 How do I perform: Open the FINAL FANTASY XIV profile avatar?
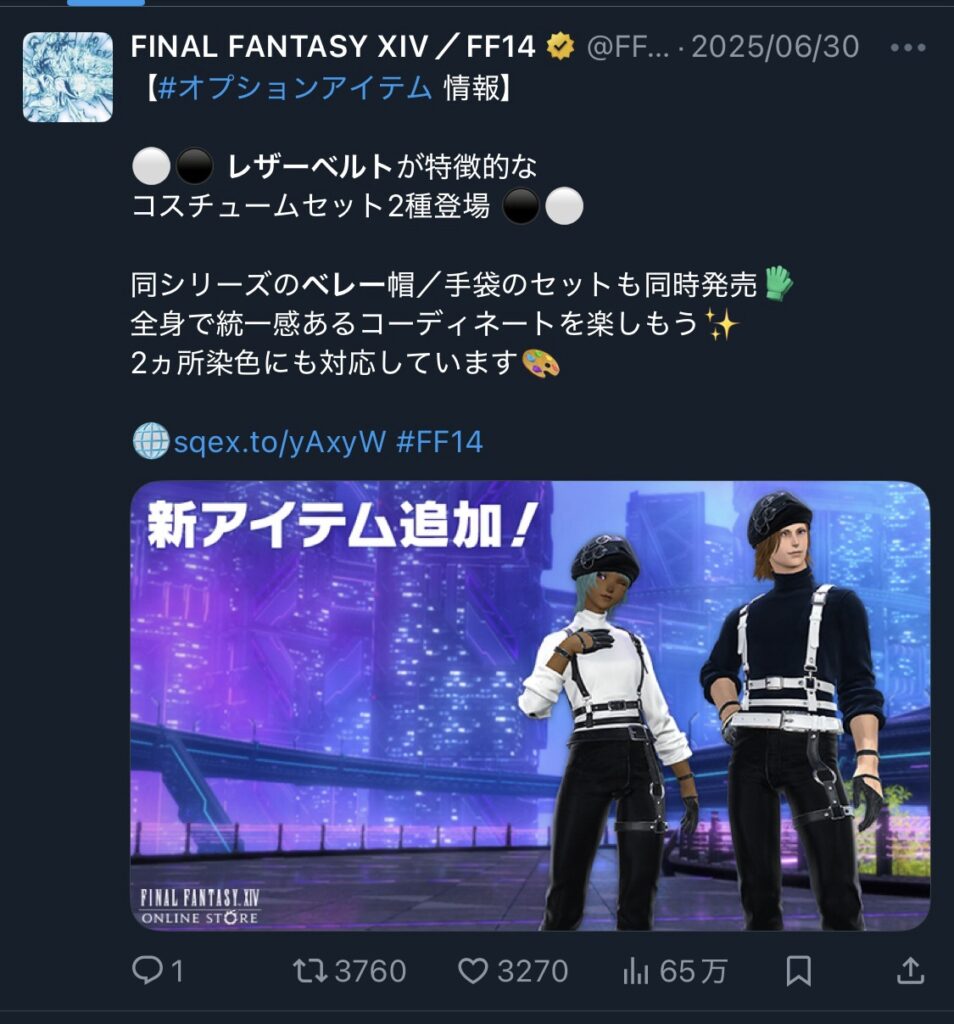click(x=68, y=77)
